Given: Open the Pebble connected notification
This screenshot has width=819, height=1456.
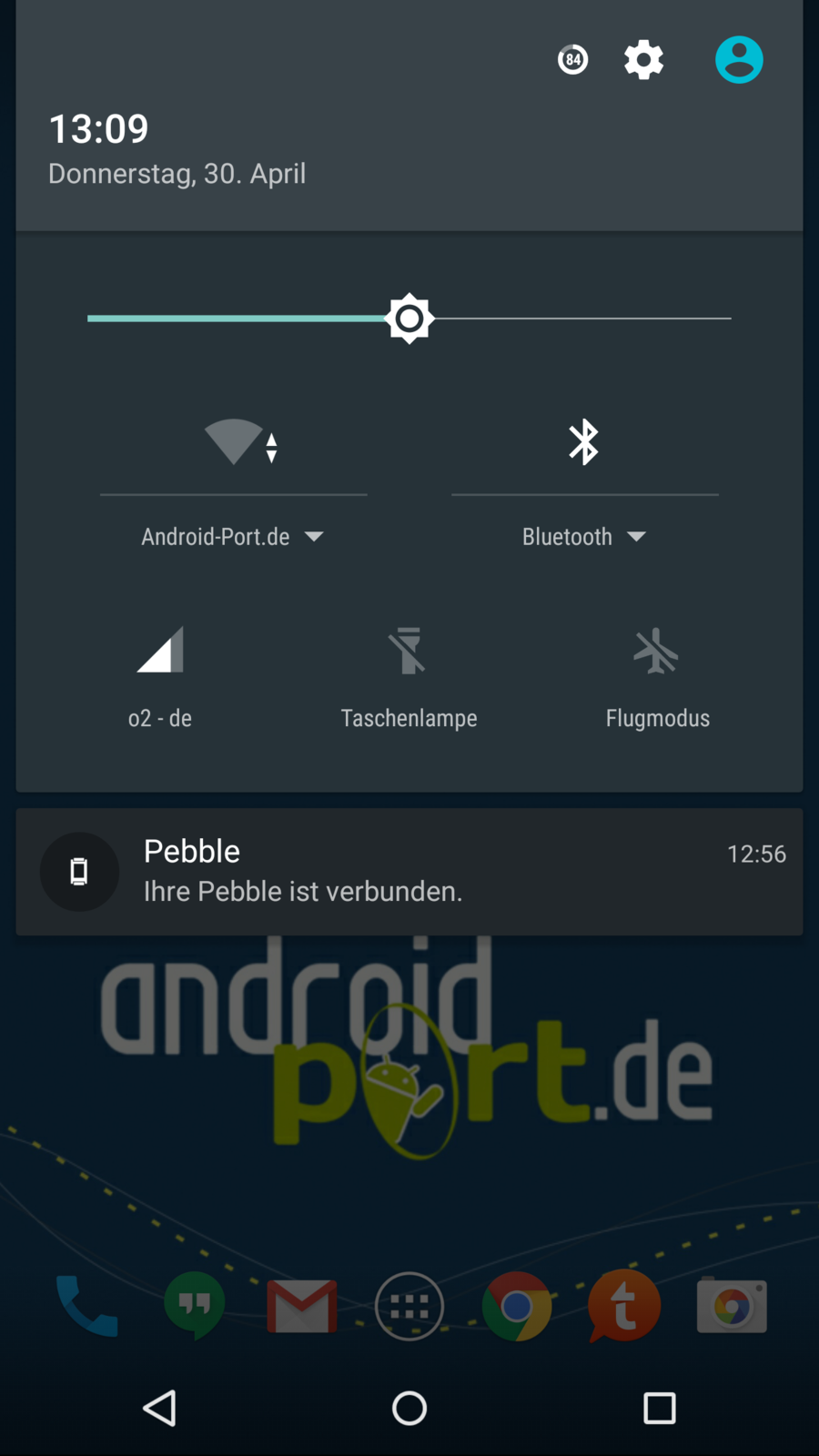Looking at the screenshot, I should tap(409, 872).
